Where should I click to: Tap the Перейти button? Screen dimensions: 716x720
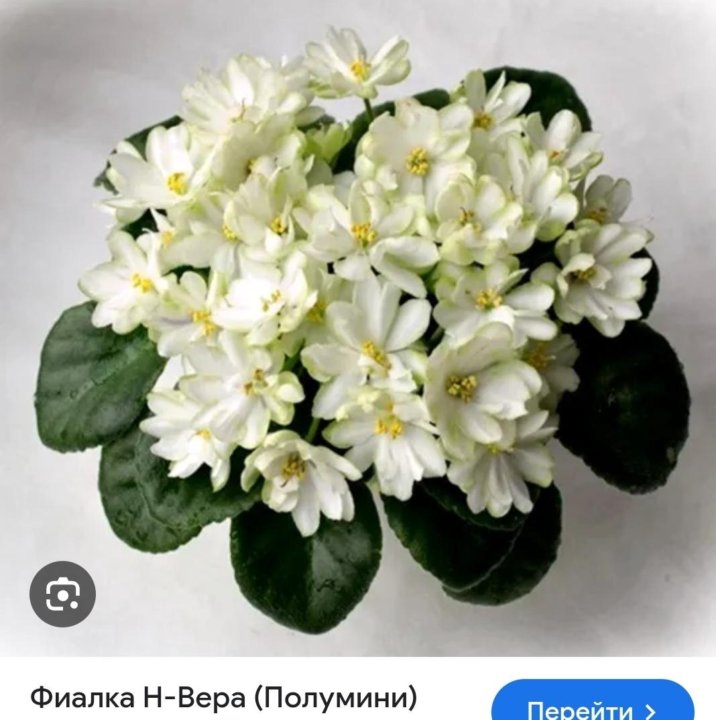[593, 704]
